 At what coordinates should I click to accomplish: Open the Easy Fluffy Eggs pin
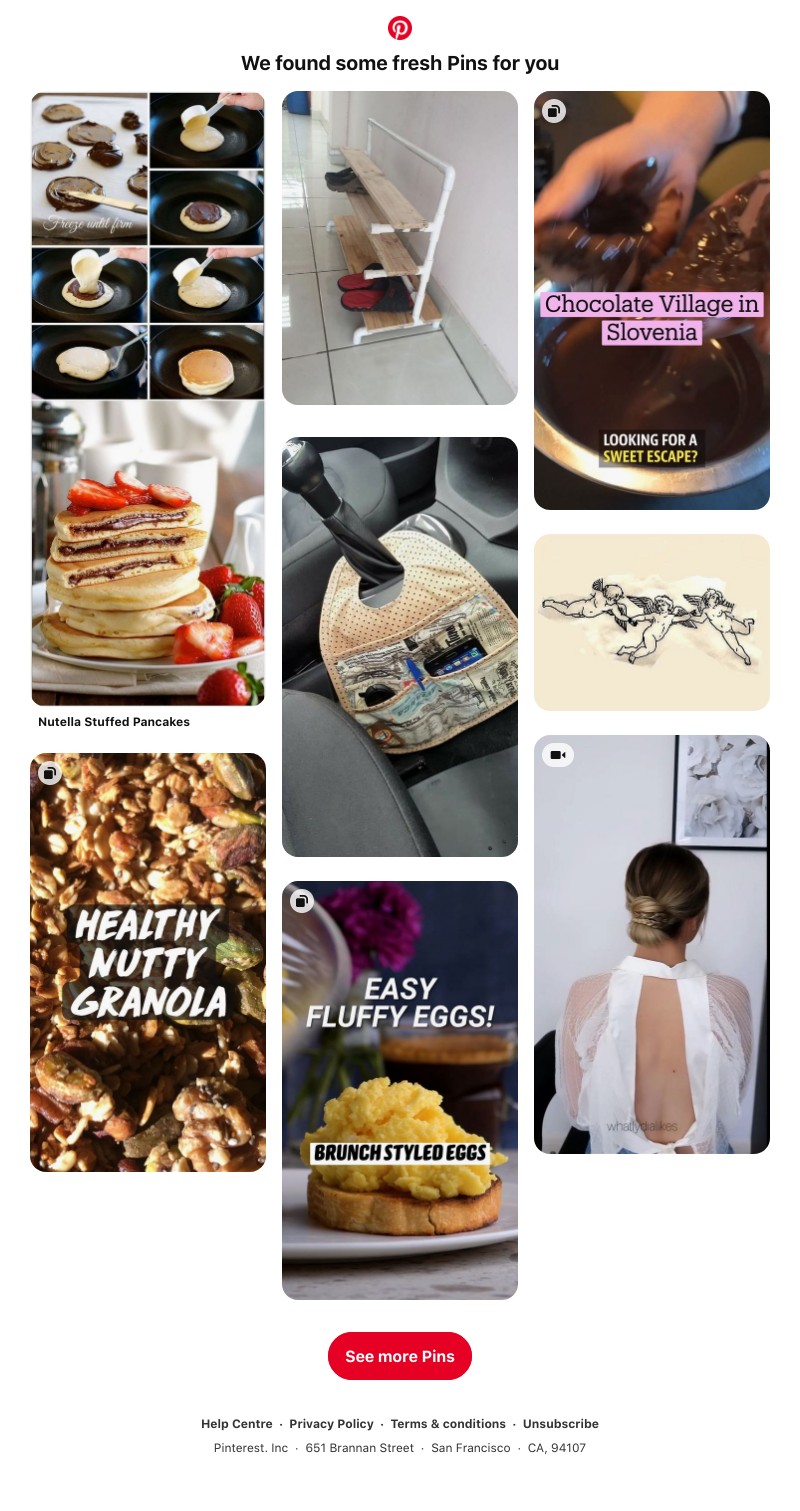(x=400, y=1090)
